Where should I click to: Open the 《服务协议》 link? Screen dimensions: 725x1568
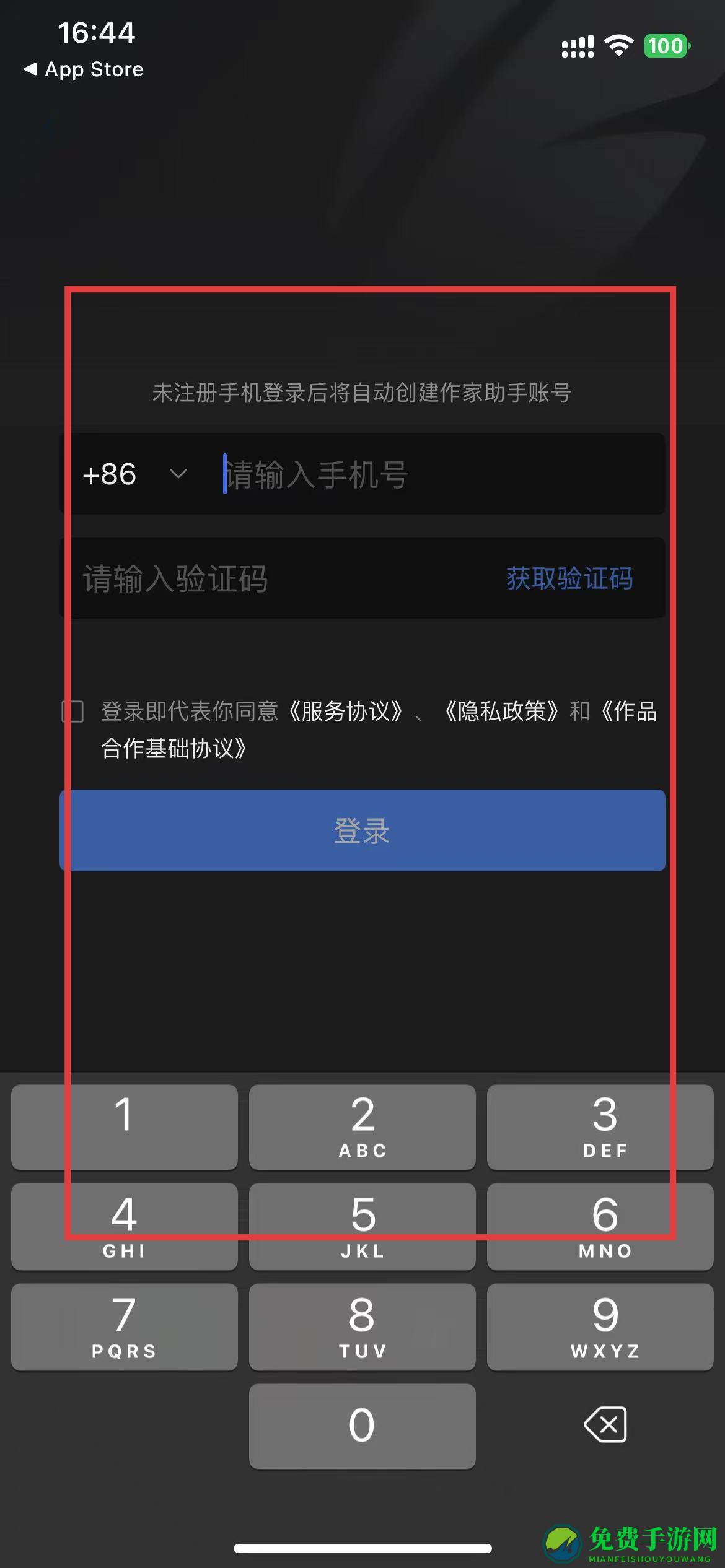coord(346,712)
